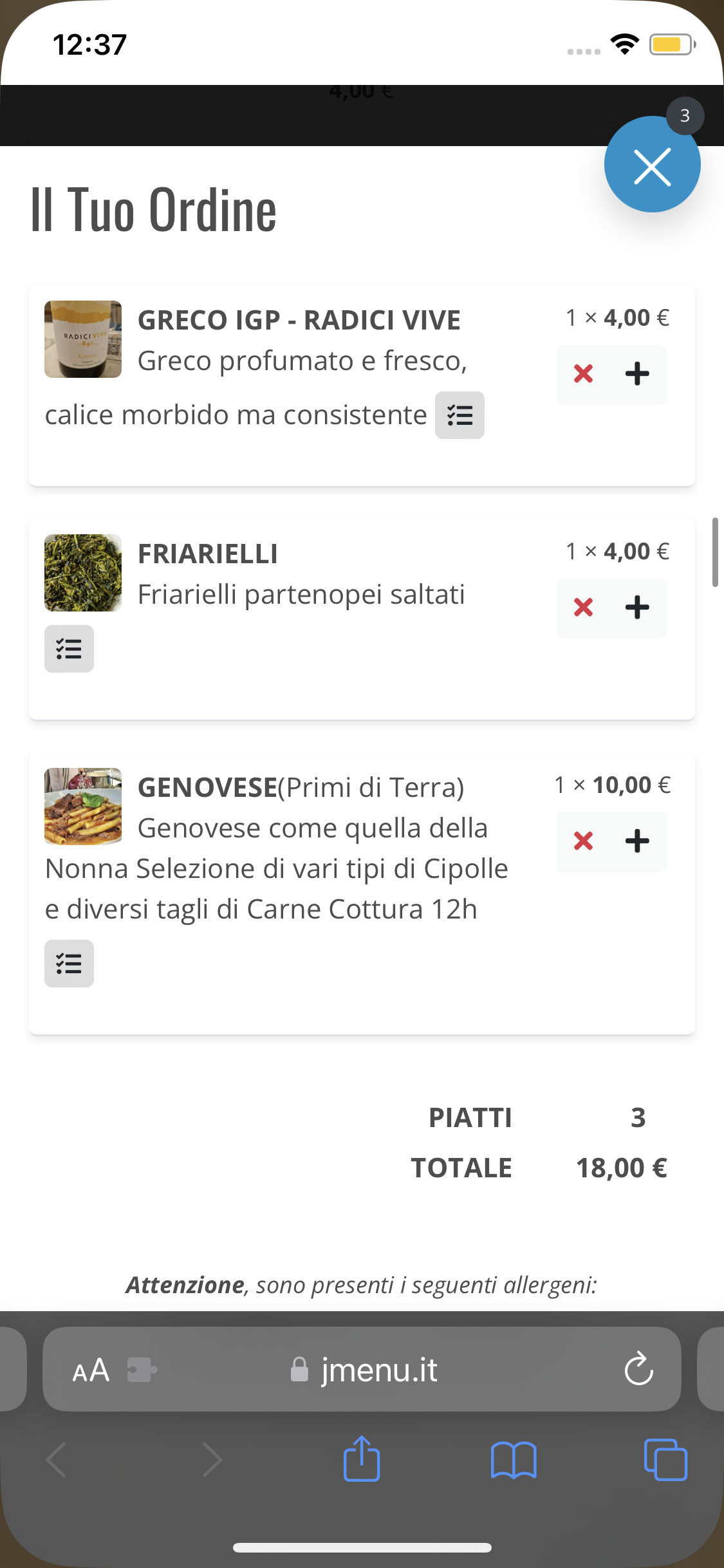Screen dimensions: 724x1568
Task: Open options list for Greco IGP wine
Action: [459, 415]
